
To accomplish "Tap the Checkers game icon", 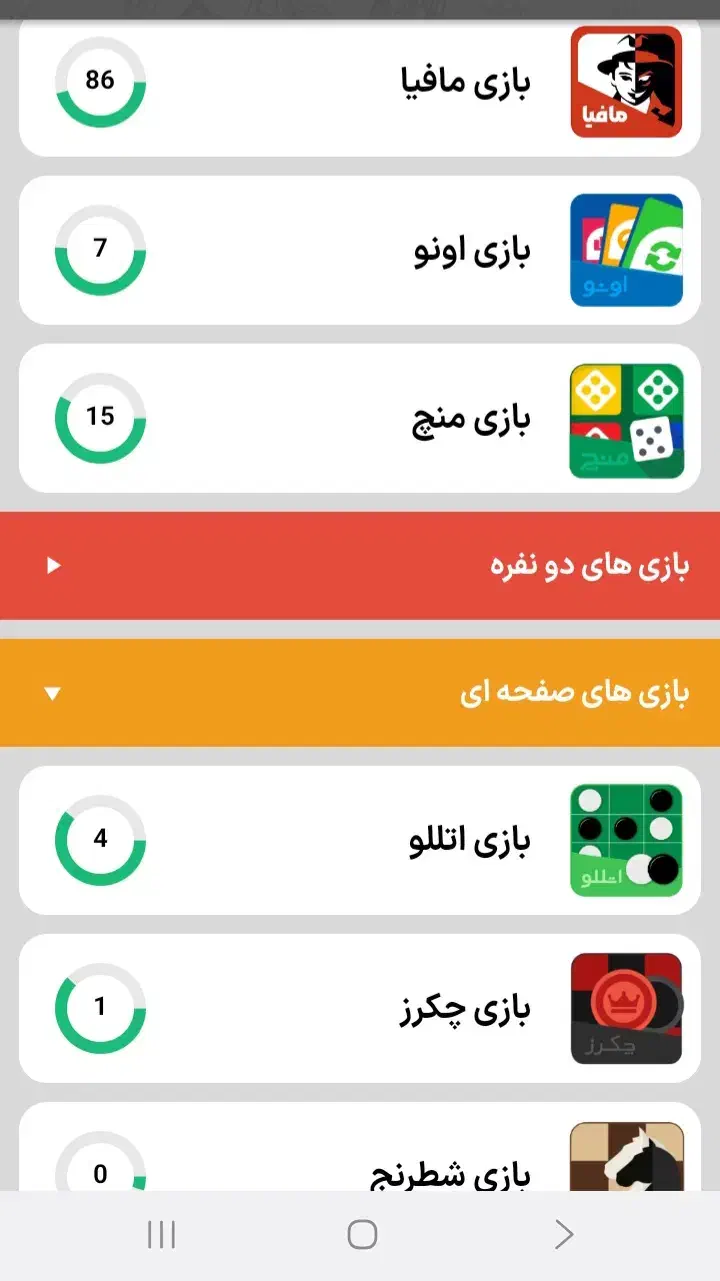I will tap(626, 1009).
